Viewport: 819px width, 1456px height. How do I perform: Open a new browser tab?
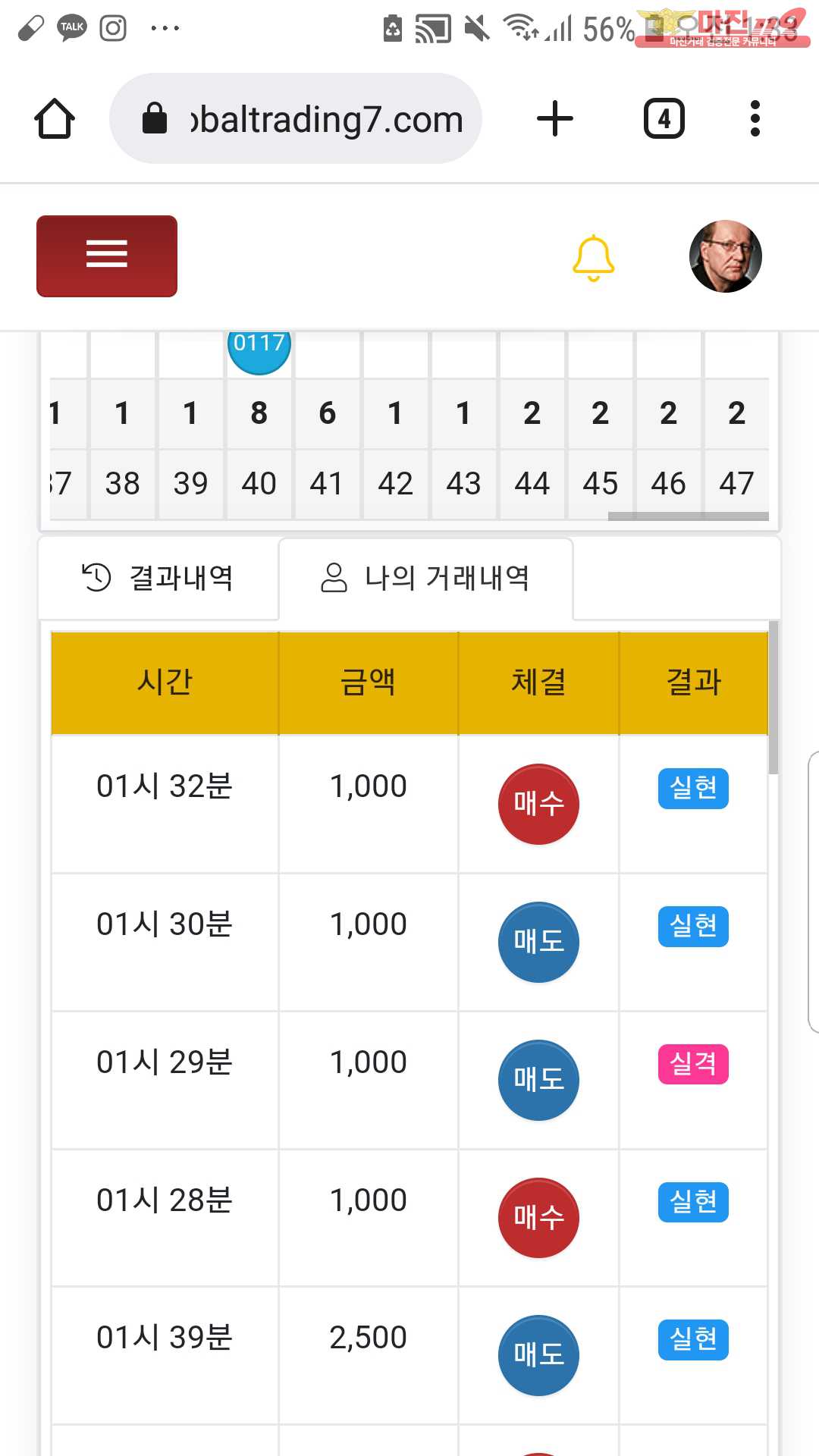(555, 118)
